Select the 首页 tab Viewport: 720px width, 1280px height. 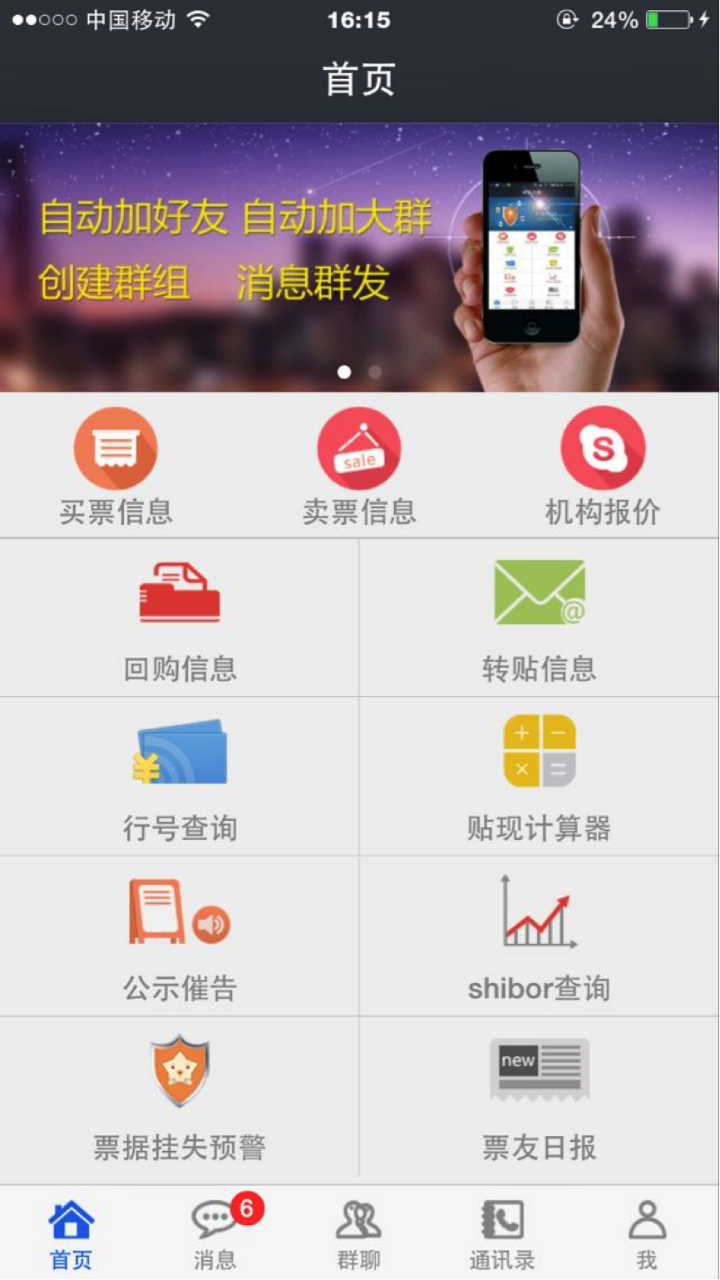tap(71, 1234)
